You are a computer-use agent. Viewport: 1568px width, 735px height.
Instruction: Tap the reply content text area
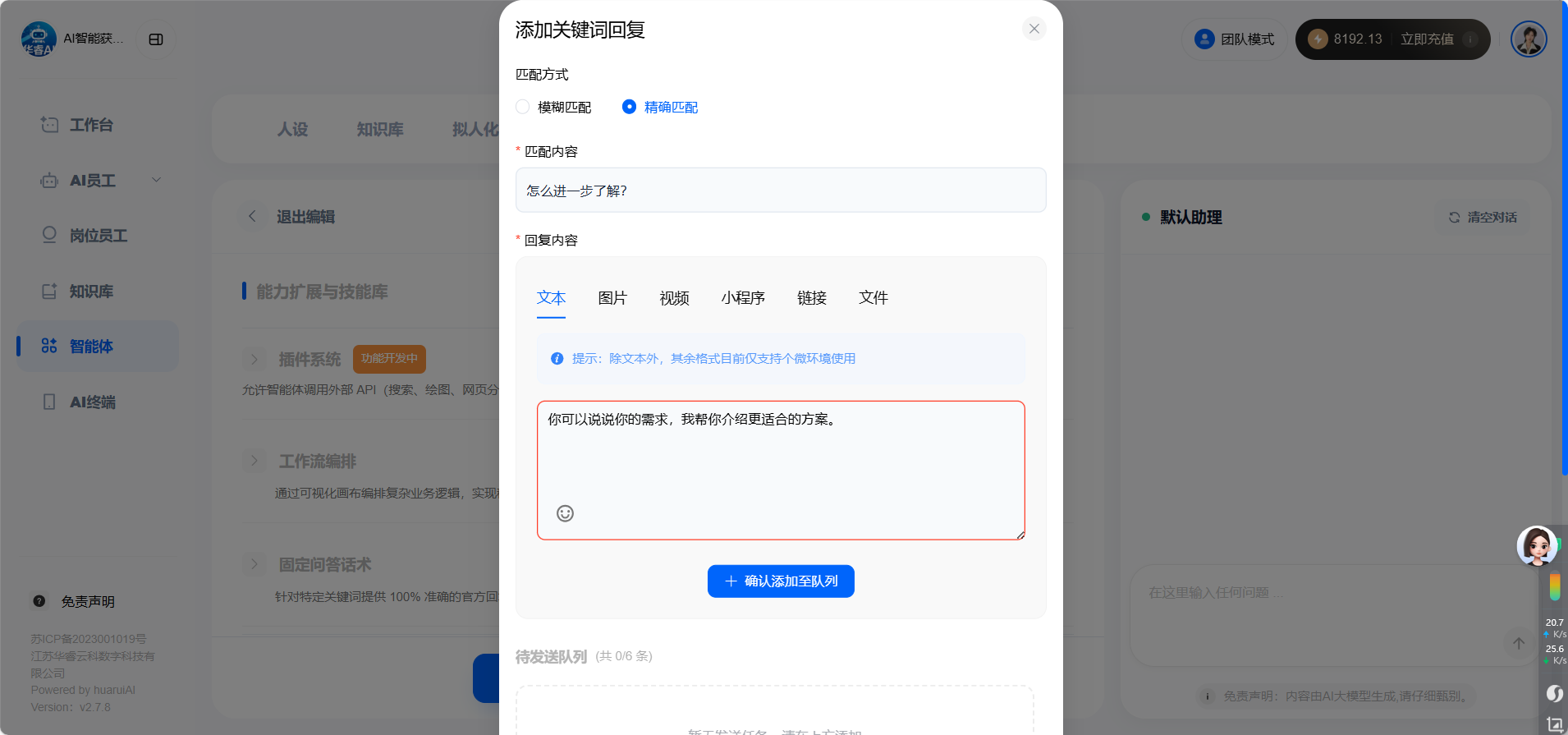click(x=780, y=460)
